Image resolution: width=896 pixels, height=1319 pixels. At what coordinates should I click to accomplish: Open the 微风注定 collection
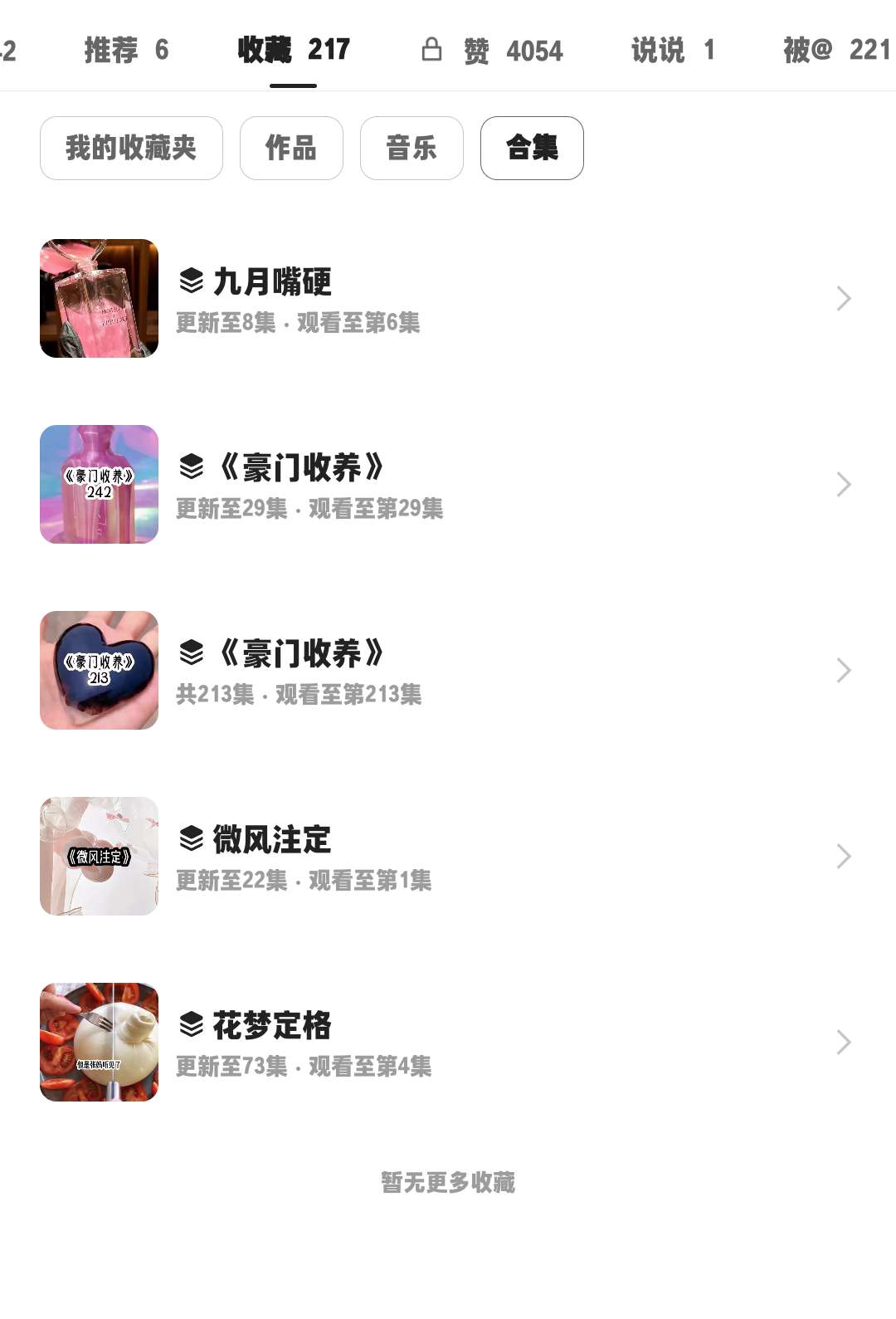448,857
